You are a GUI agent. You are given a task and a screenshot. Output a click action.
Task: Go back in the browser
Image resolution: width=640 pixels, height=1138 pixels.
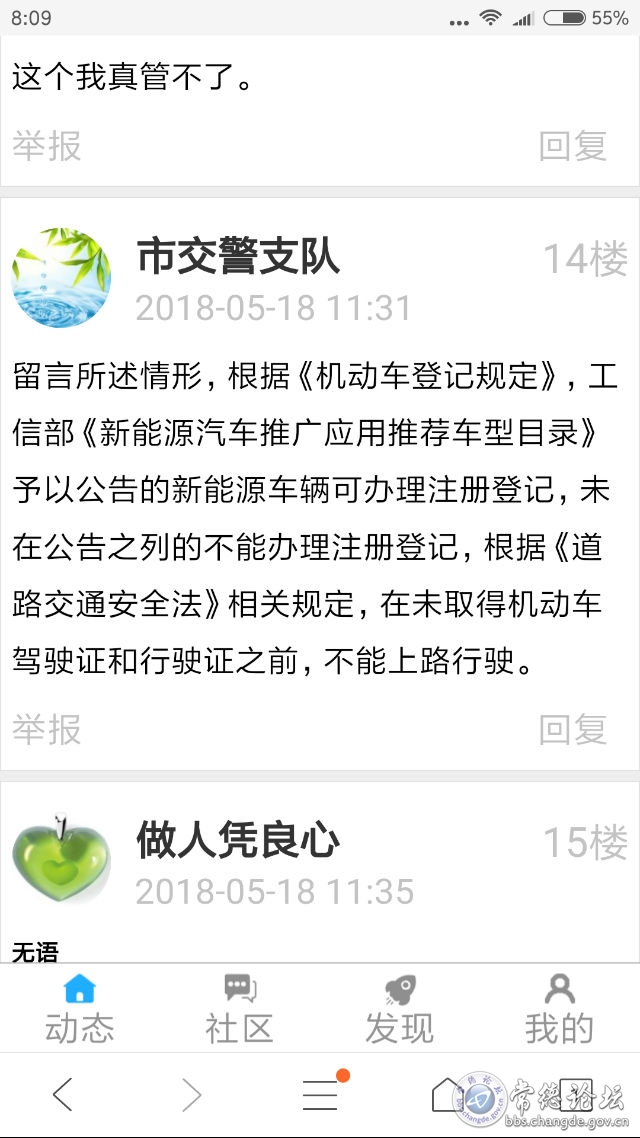click(62, 1096)
